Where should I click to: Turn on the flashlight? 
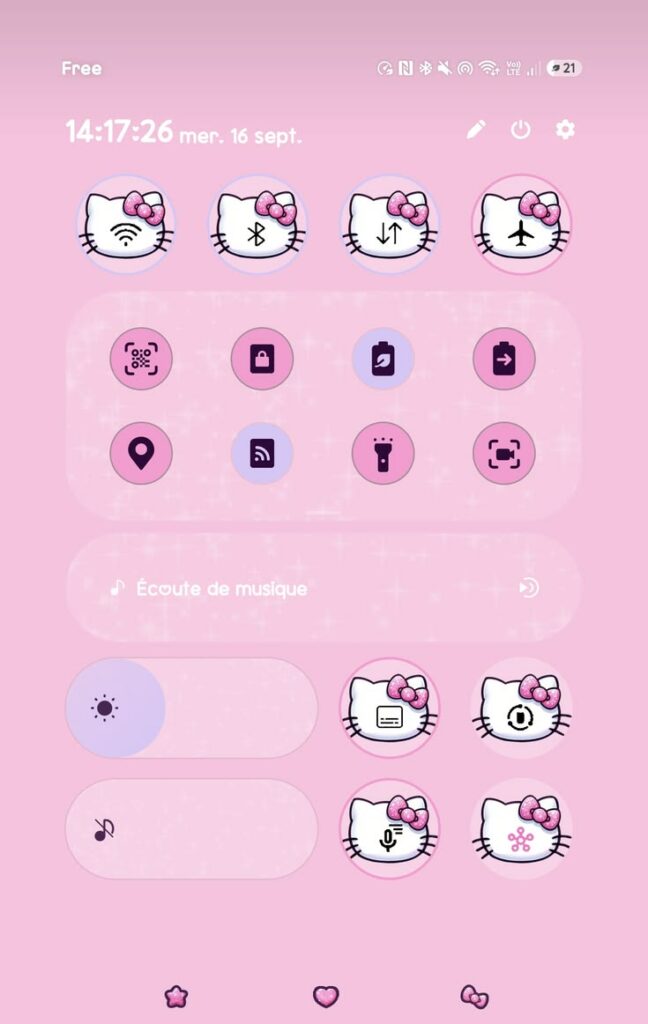point(383,453)
